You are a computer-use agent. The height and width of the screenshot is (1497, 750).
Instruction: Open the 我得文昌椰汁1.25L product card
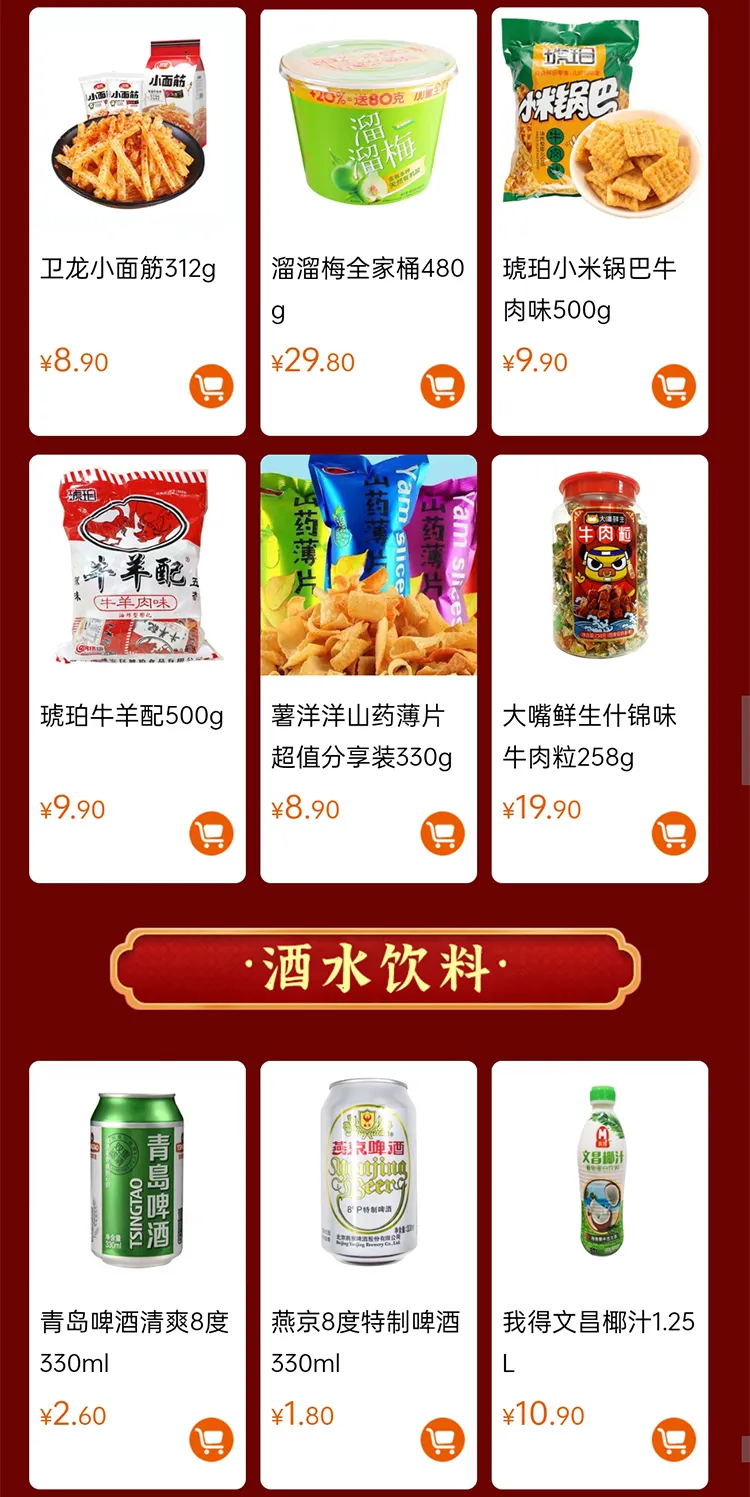tap(600, 1180)
